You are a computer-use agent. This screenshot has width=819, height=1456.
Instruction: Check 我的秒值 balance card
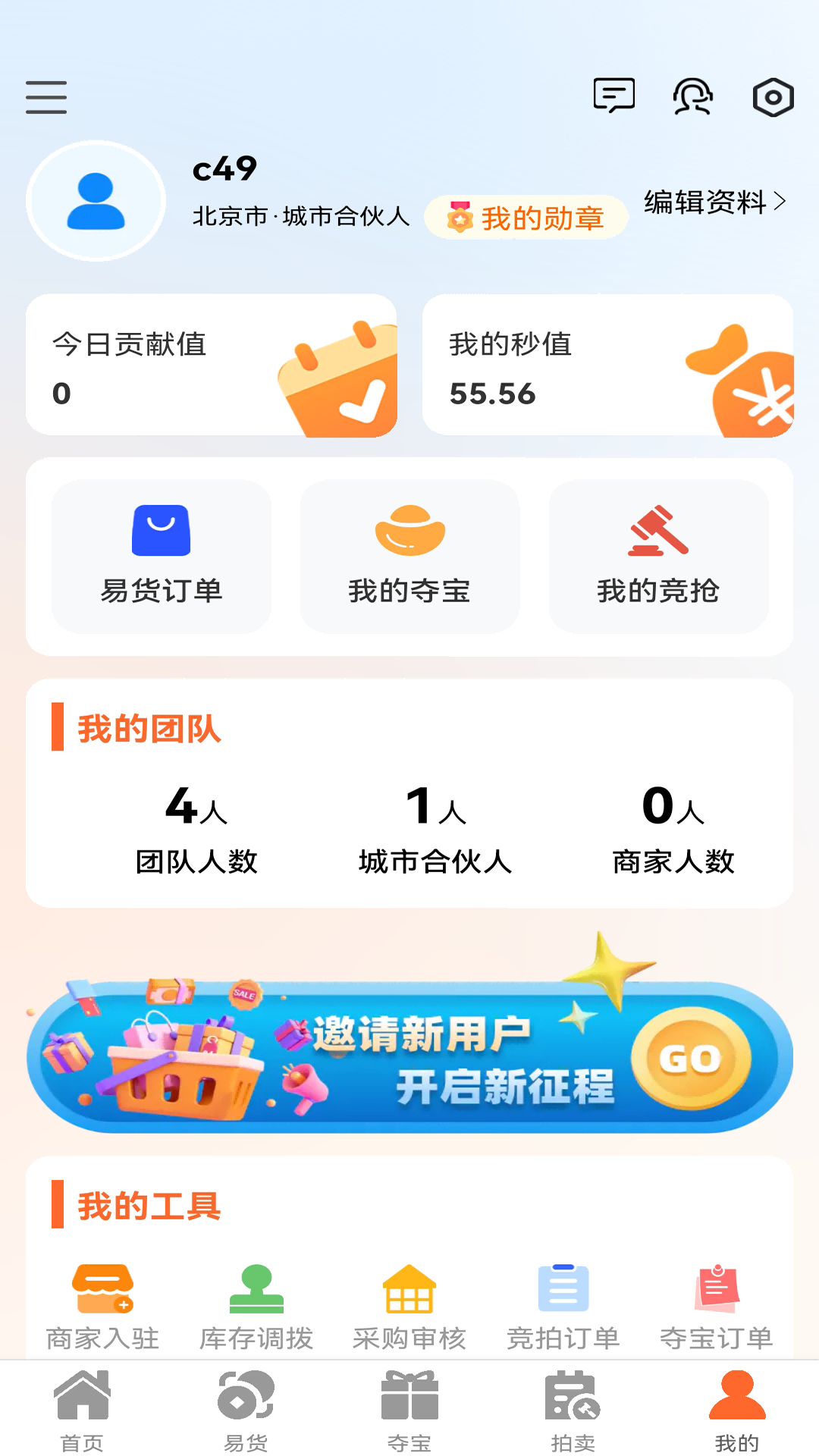607,366
